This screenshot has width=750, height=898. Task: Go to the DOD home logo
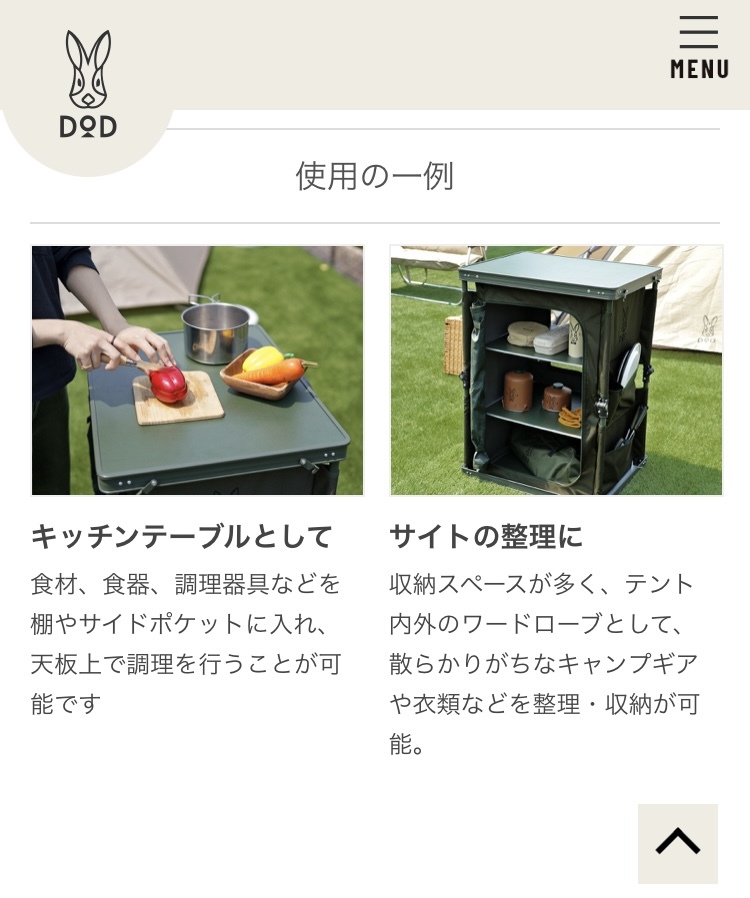tap(88, 84)
